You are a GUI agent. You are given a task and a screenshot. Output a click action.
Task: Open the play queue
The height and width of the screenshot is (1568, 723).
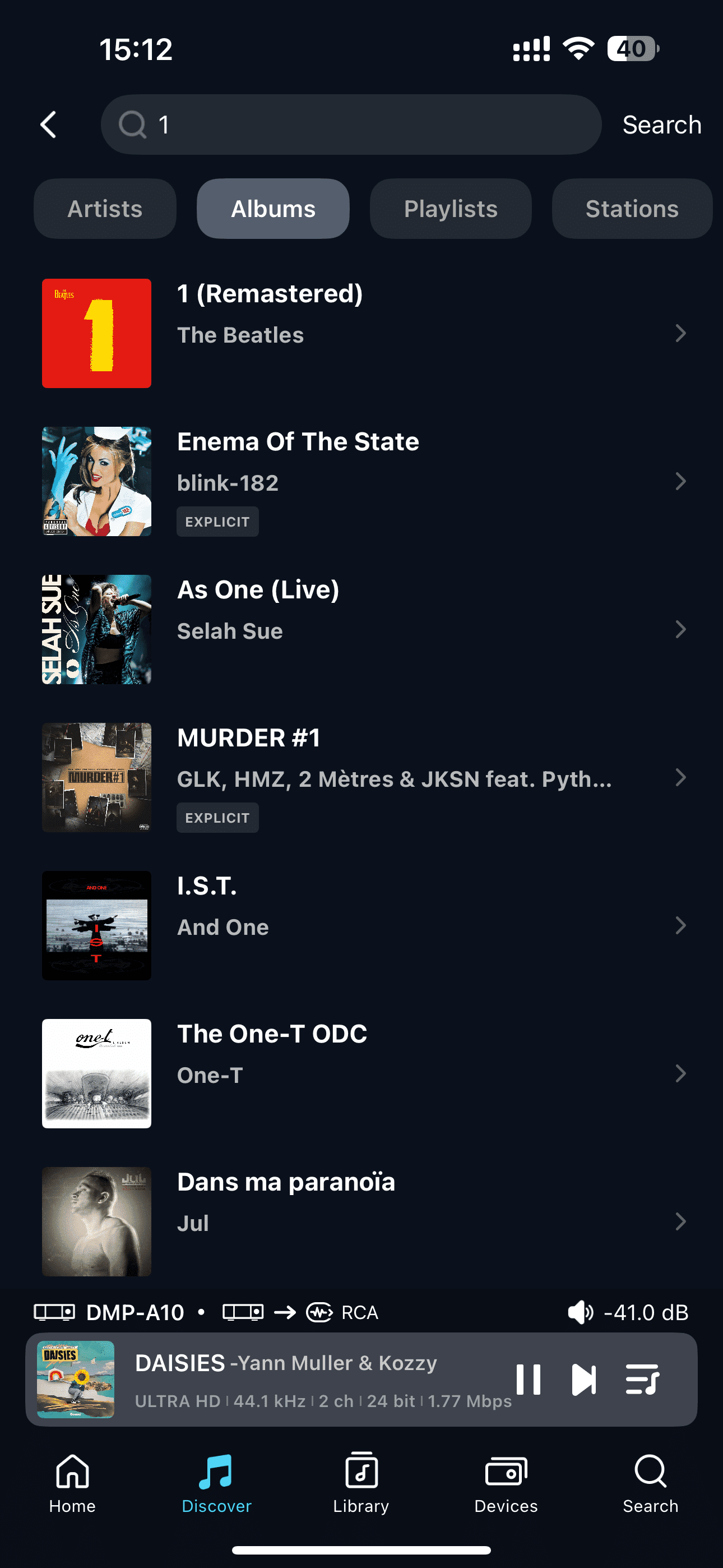click(641, 1380)
